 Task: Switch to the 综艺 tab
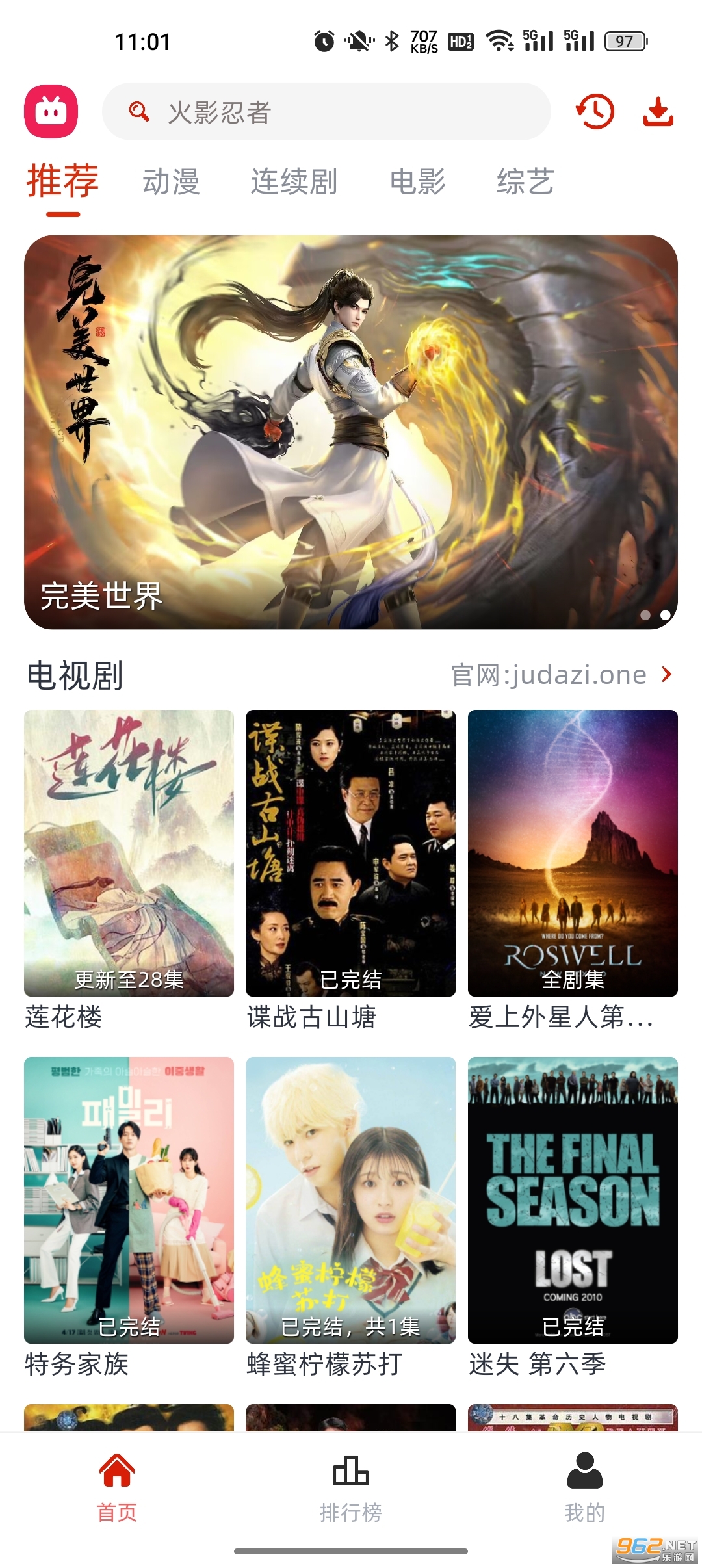tap(525, 181)
